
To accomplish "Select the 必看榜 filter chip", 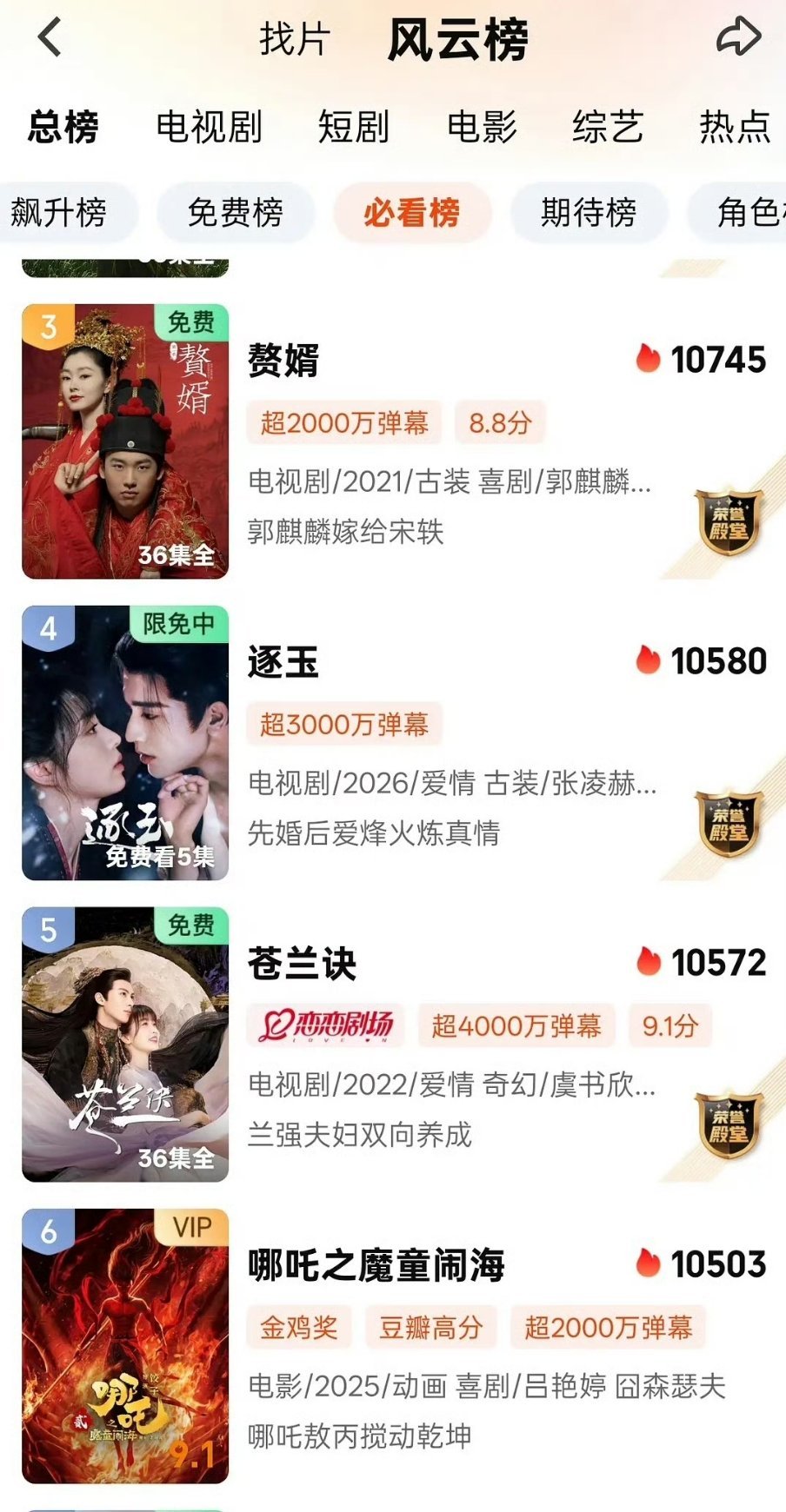I will [412, 212].
